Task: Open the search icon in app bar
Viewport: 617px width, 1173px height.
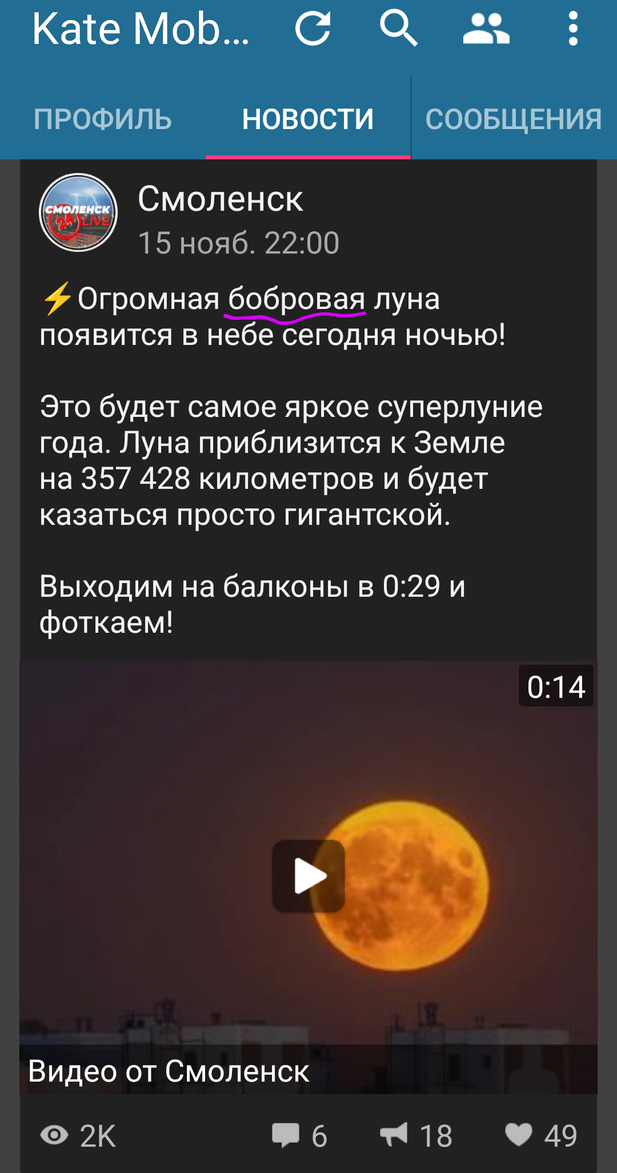Action: 399,30
